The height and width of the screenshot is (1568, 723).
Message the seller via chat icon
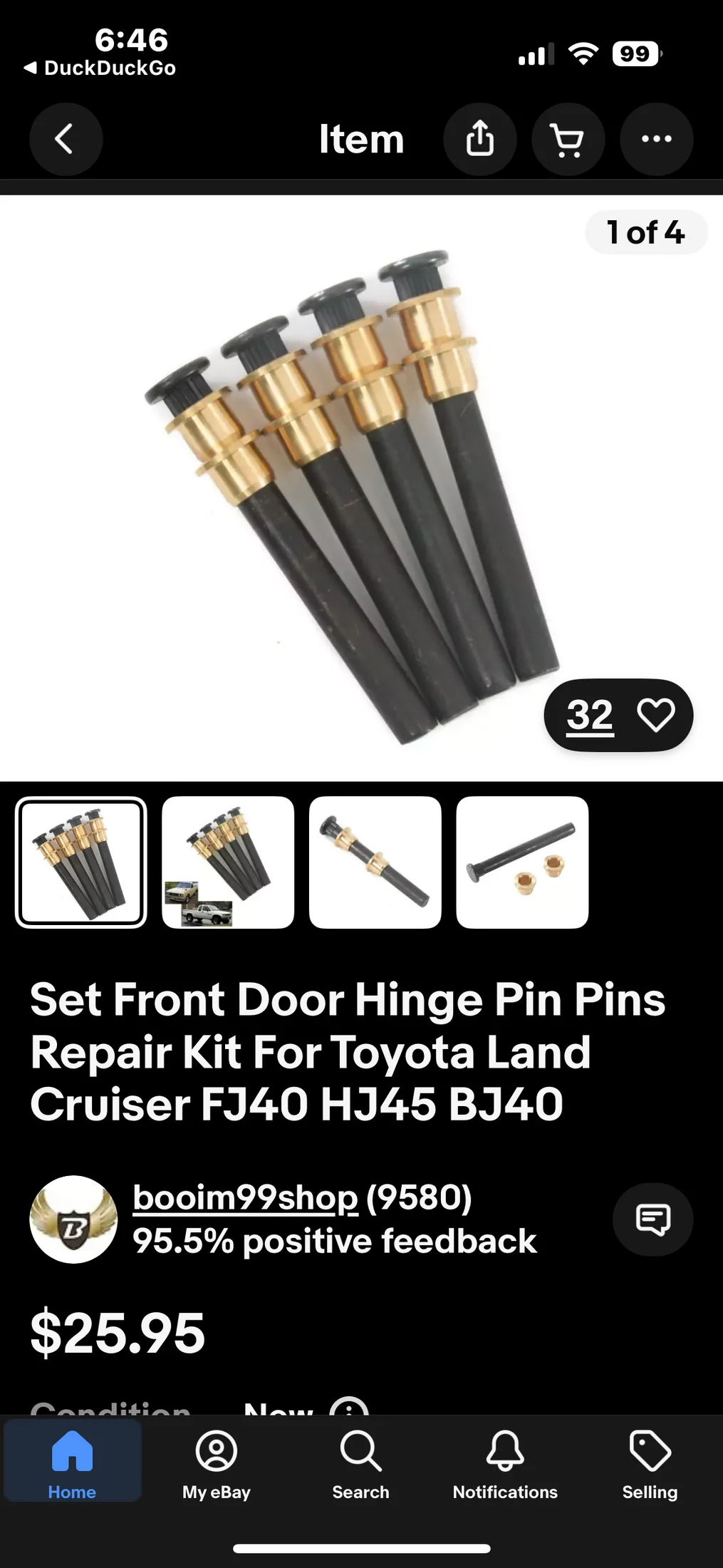point(652,1219)
